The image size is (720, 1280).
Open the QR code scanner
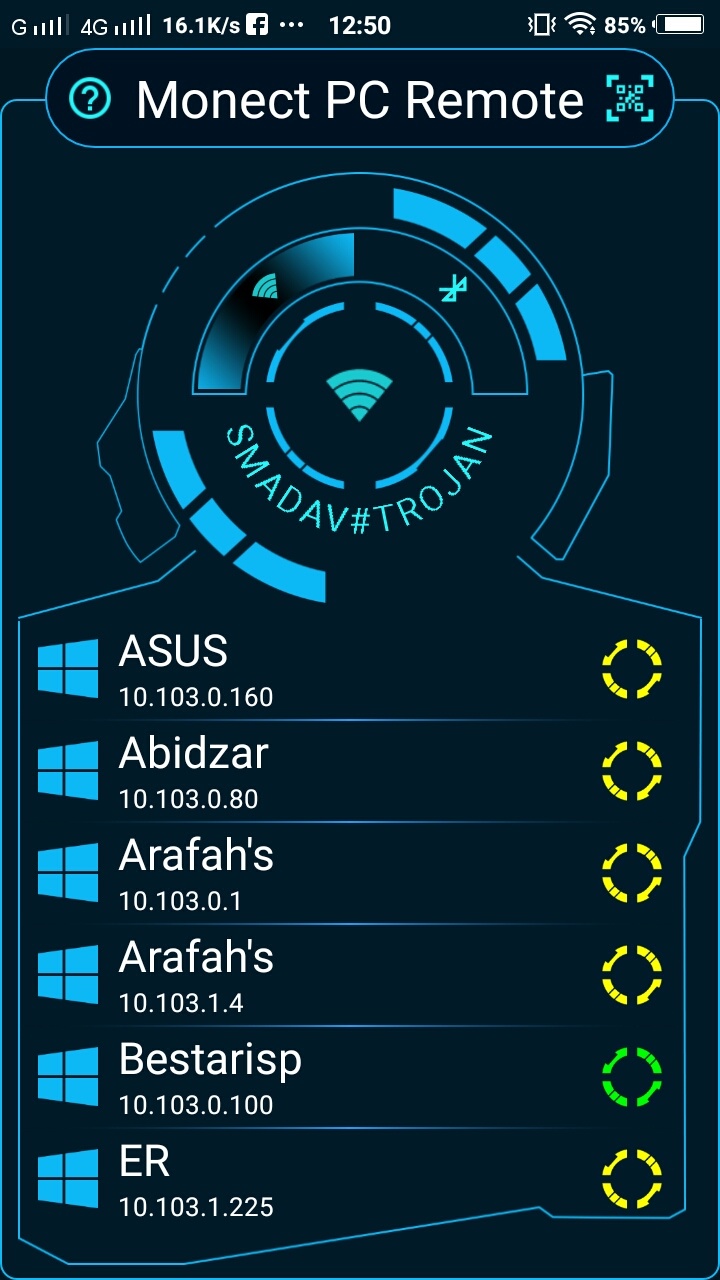point(630,98)
